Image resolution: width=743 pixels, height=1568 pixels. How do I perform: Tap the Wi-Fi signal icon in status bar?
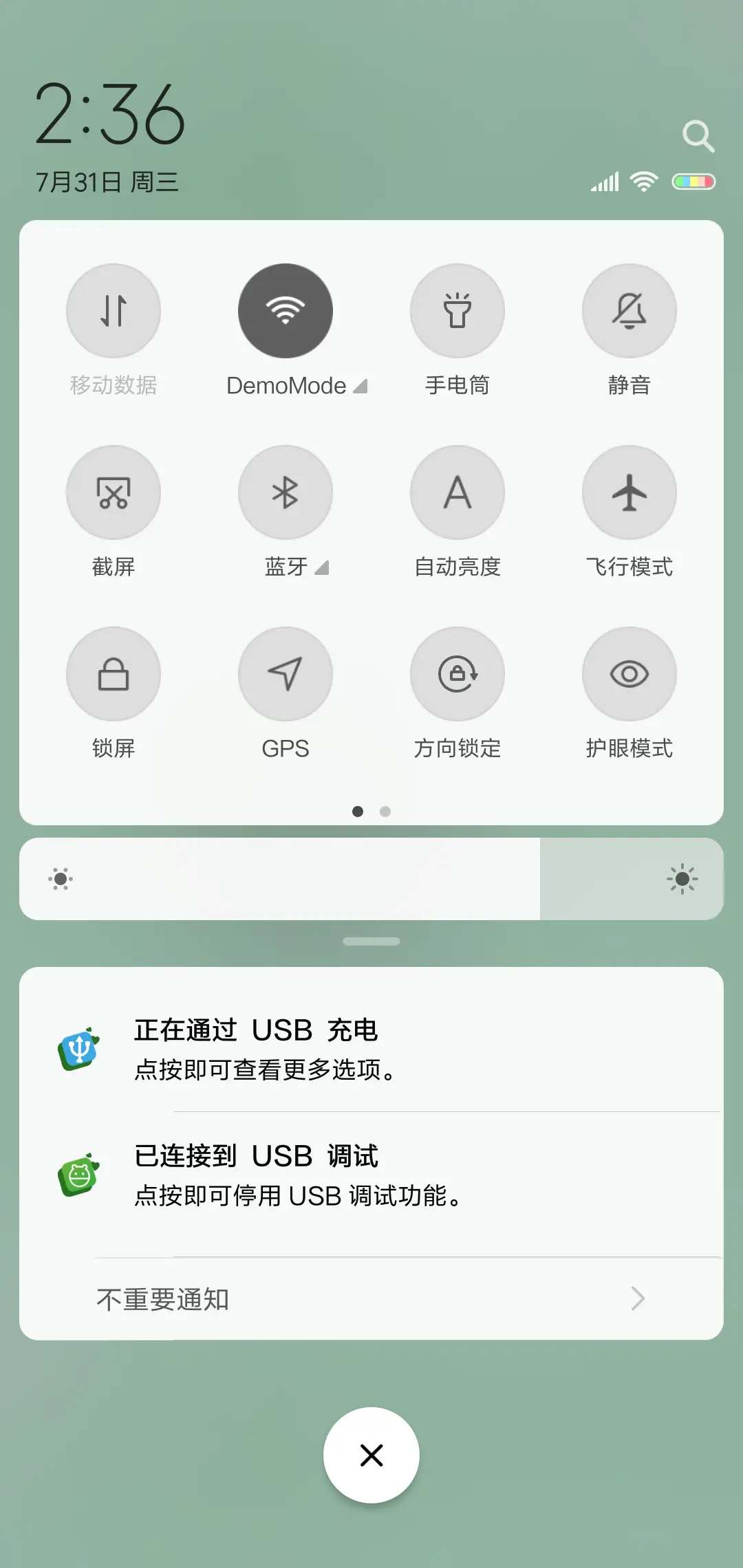click(644, 181)
